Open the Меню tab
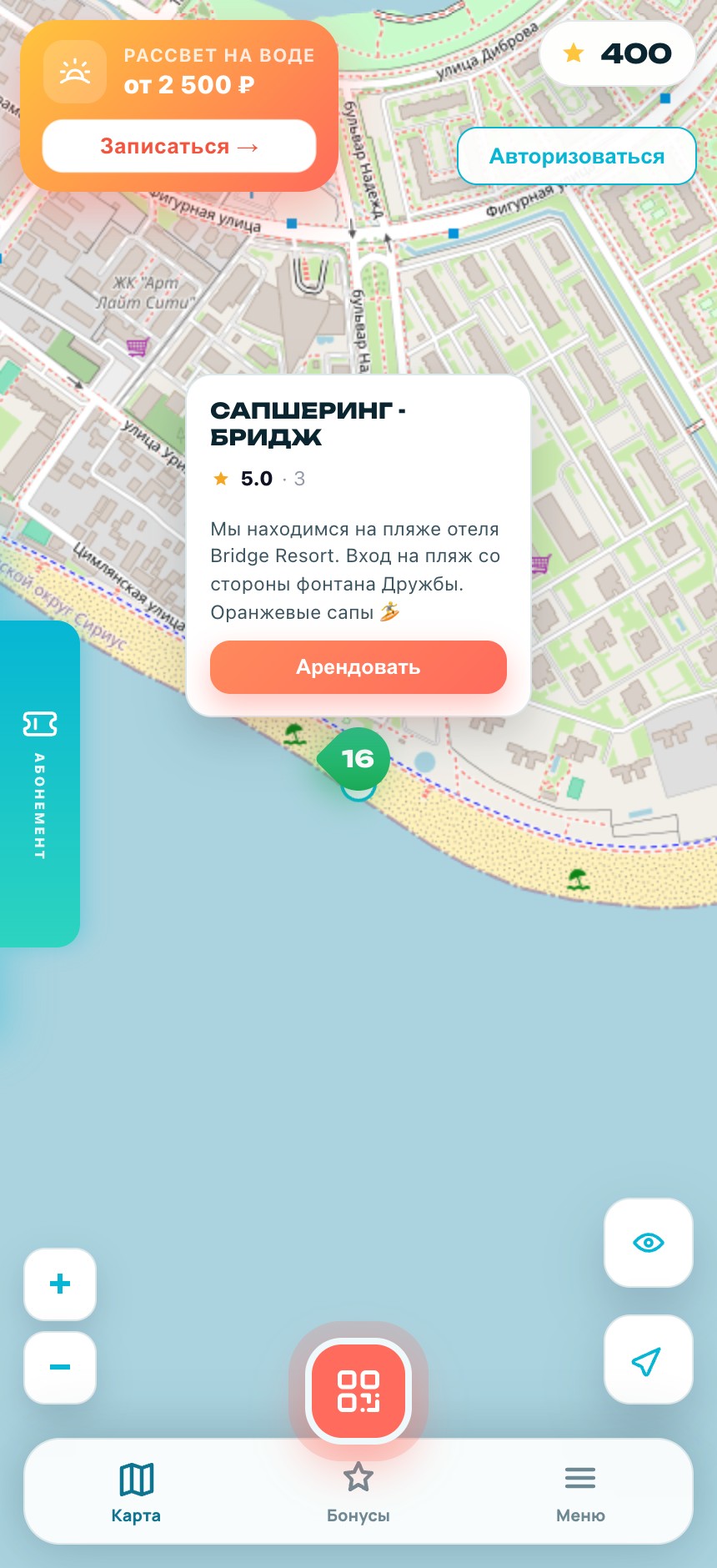Screen dimensions: 717x1568 coord(580,1493)
